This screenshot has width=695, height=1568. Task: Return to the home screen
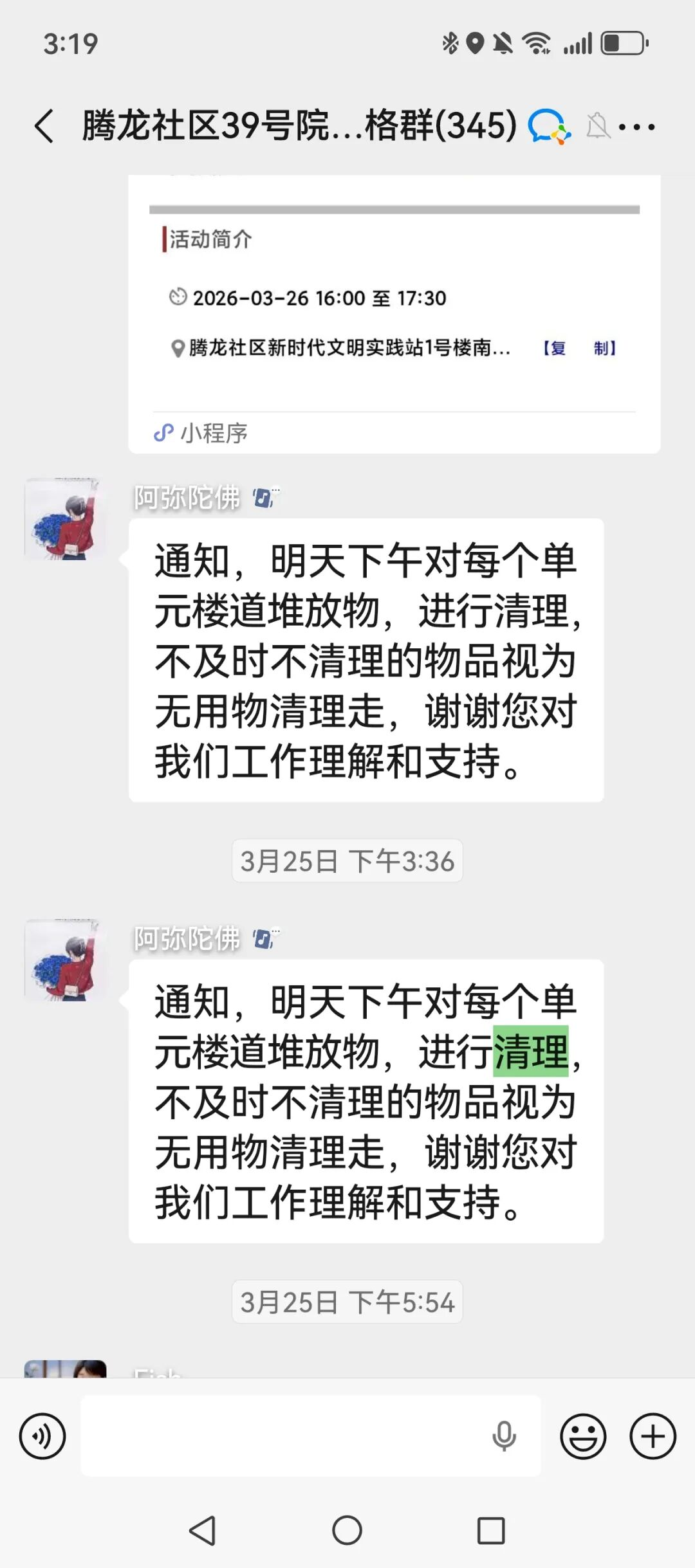click(347, 1530)
